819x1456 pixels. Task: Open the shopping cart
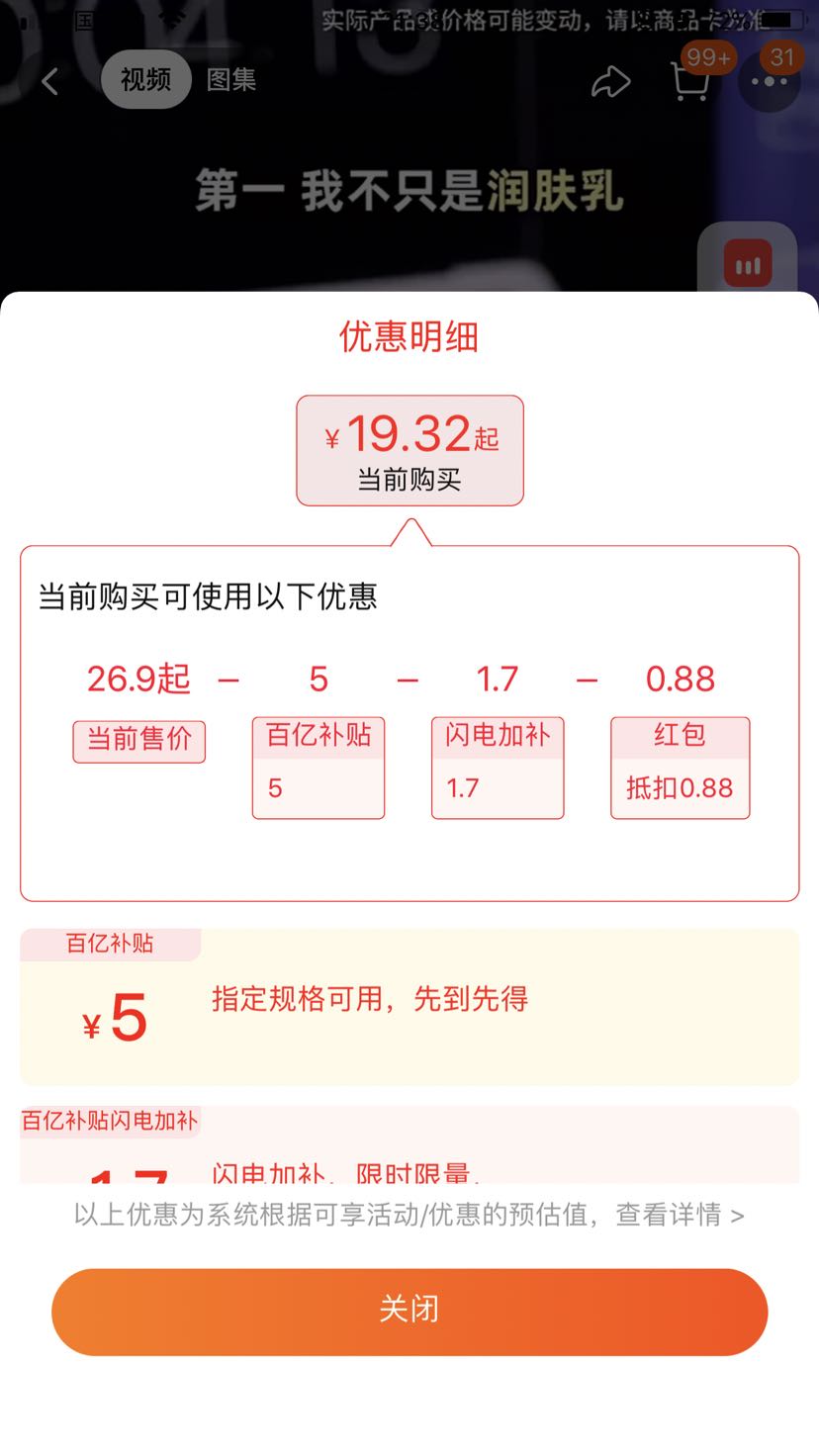[689, 81]
